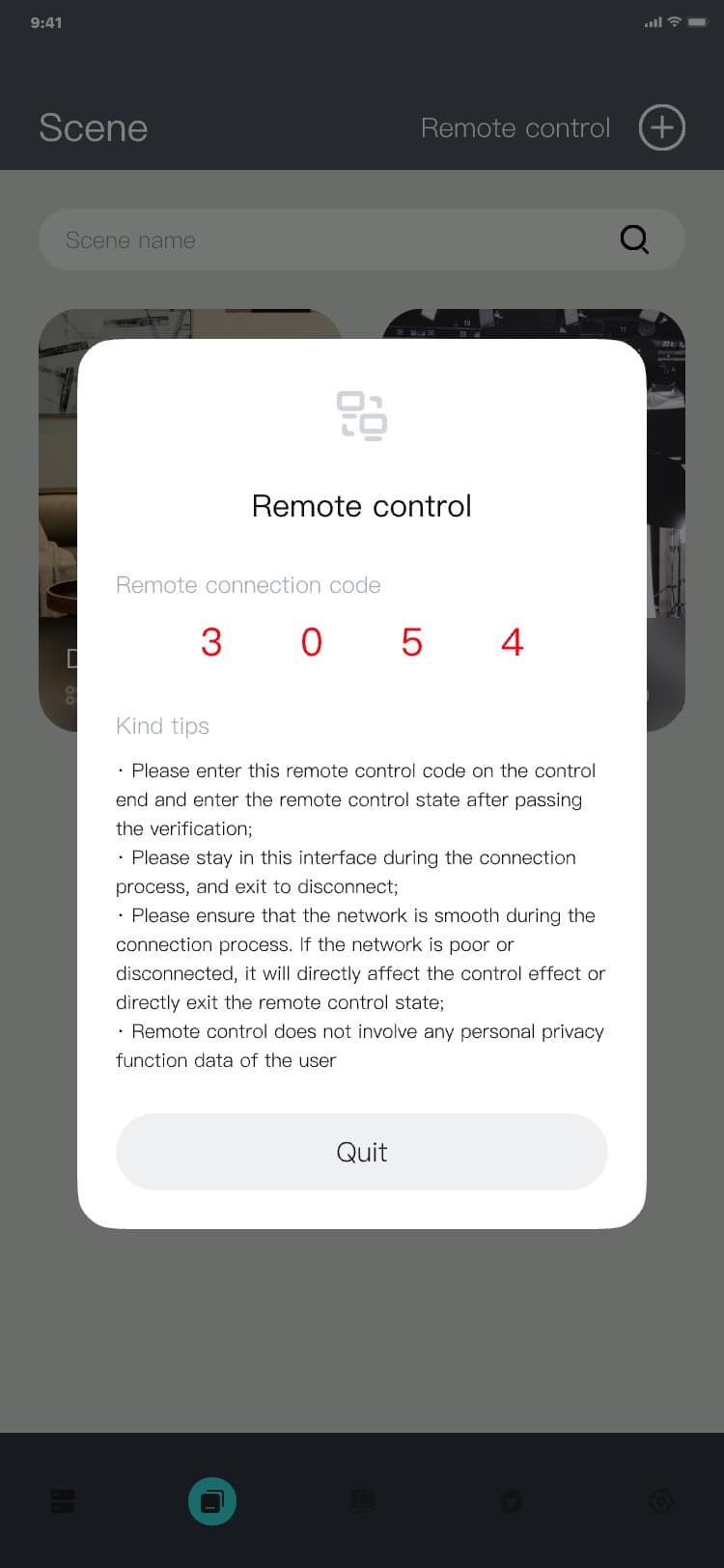Switch to the highlighted scenes tab
724x1568 pixels.
[212, 1500]
